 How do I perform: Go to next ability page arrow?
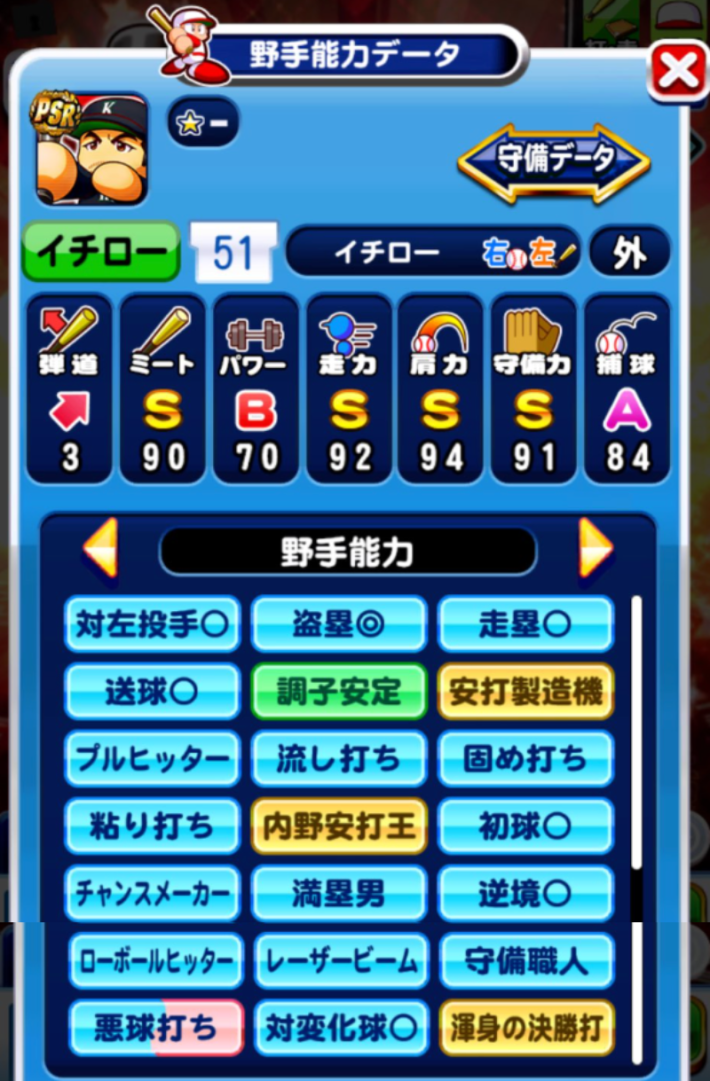(x=595, y=548)
